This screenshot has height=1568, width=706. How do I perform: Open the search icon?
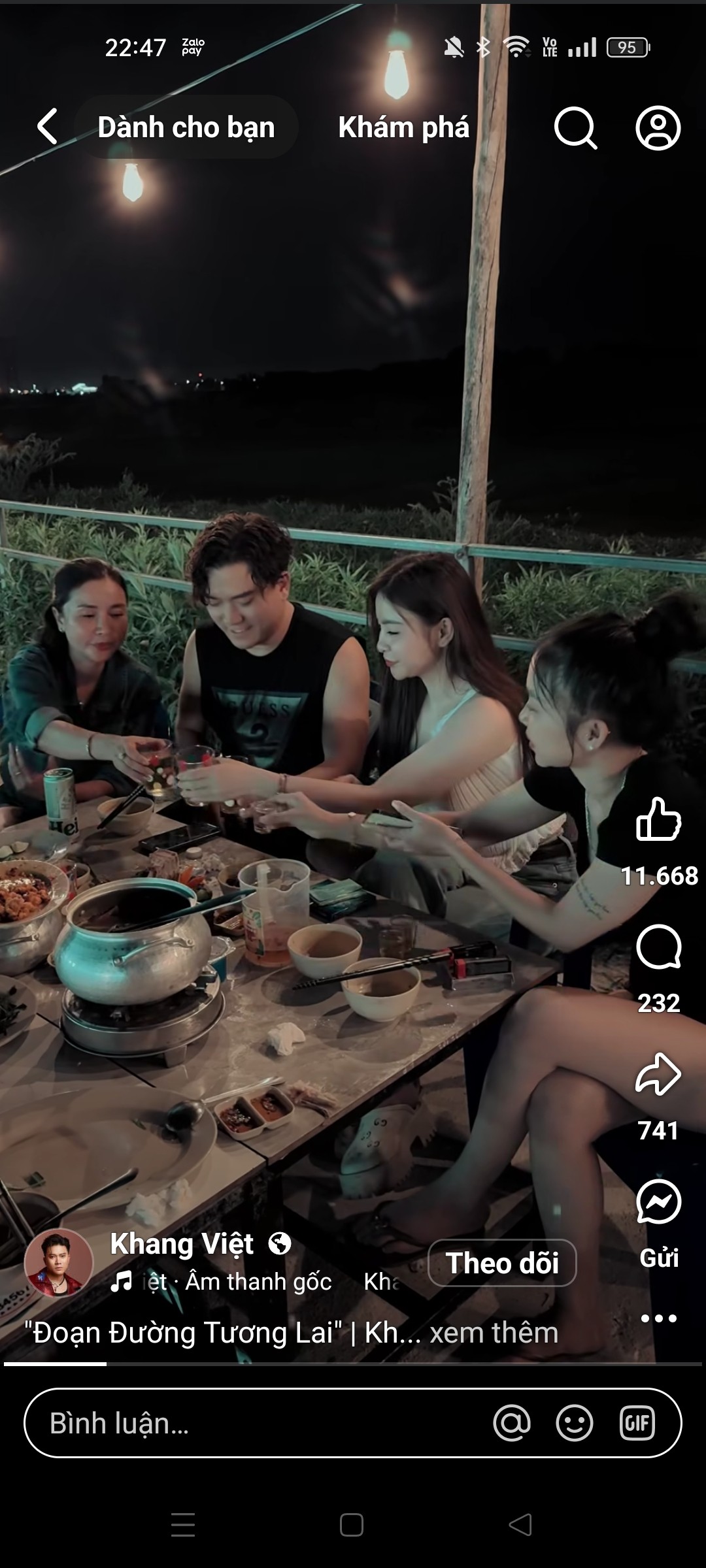[x=575, y=127]
